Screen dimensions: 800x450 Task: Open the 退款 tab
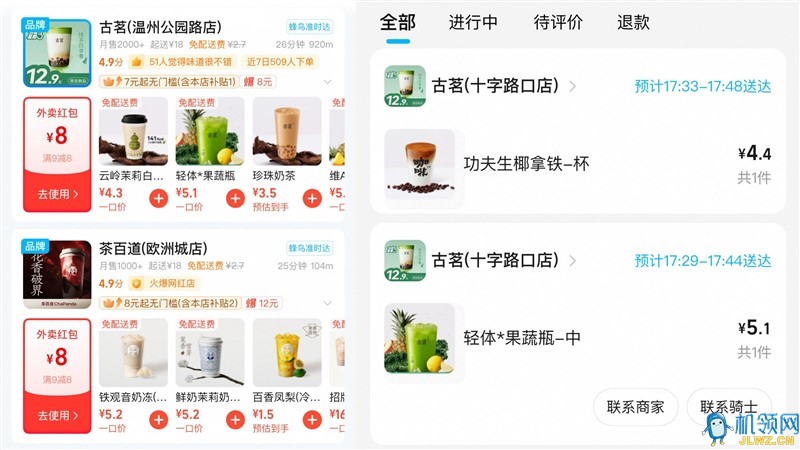(633, 23)
